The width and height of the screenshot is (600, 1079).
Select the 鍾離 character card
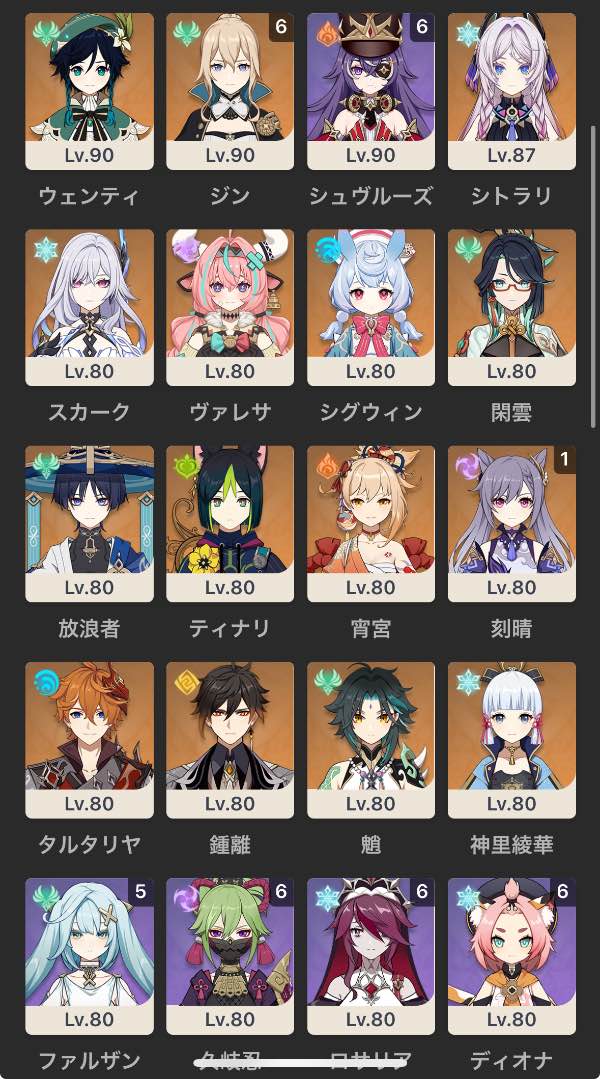(x=230, y=739)
